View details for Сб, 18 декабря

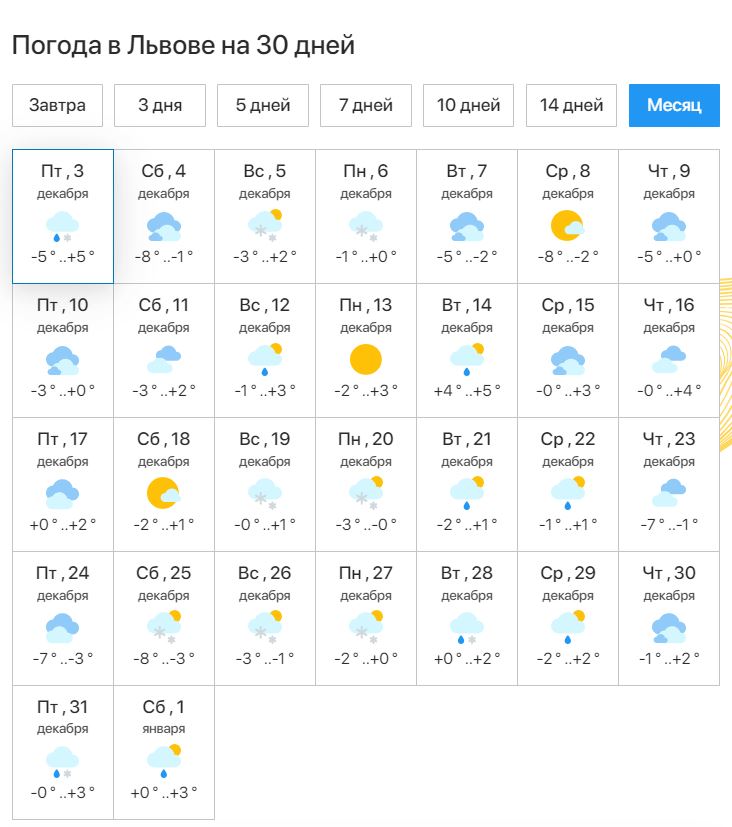164,484
